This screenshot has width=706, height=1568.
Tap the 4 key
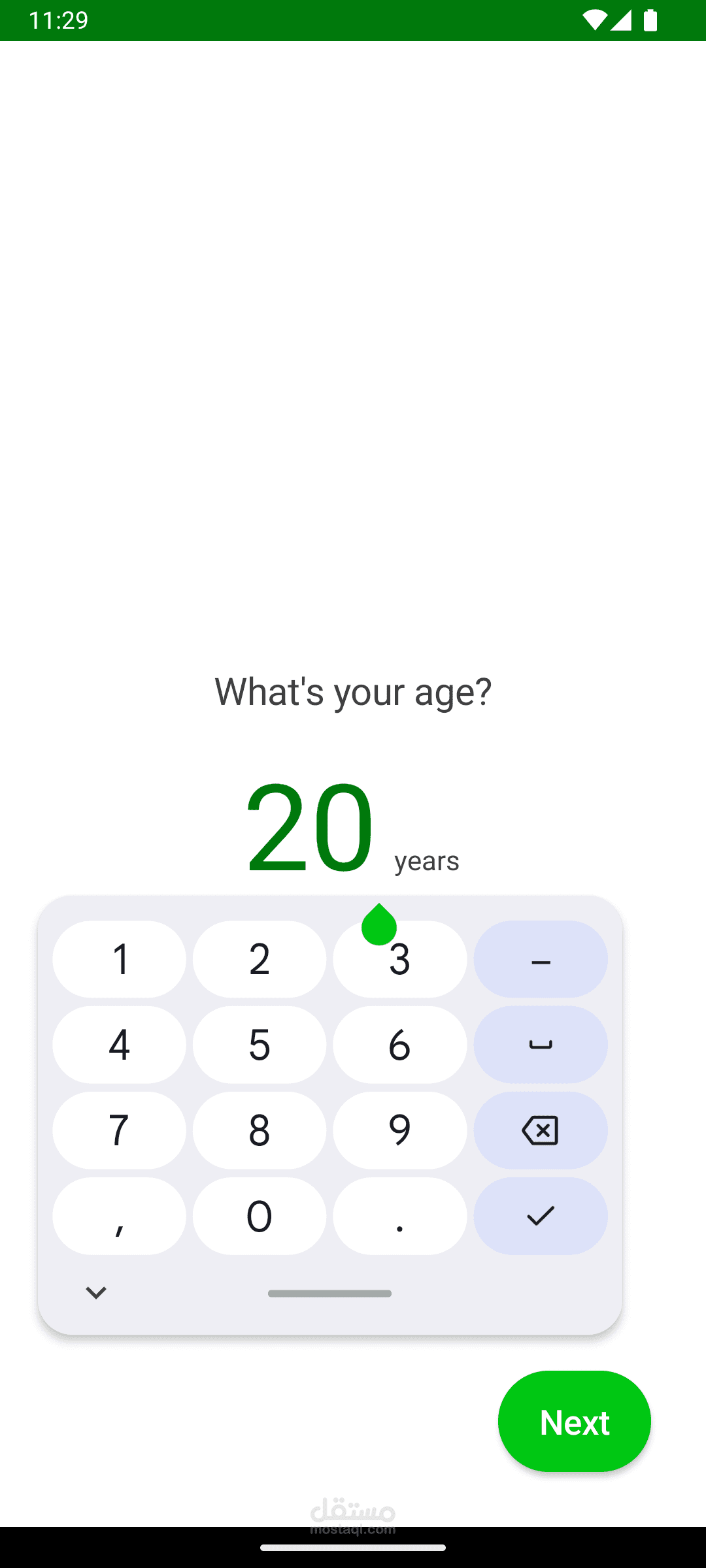click(x=119, y=1045)
